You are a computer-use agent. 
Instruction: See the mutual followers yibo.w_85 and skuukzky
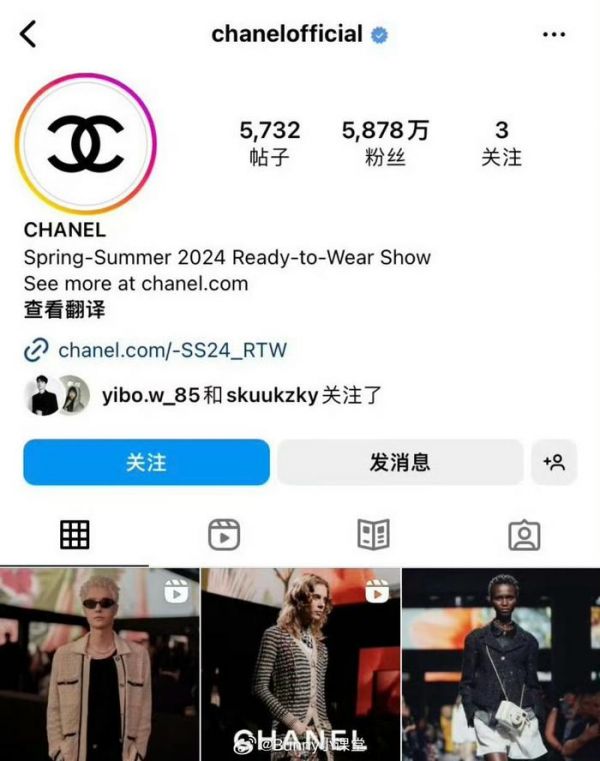(x=240, y=396)
